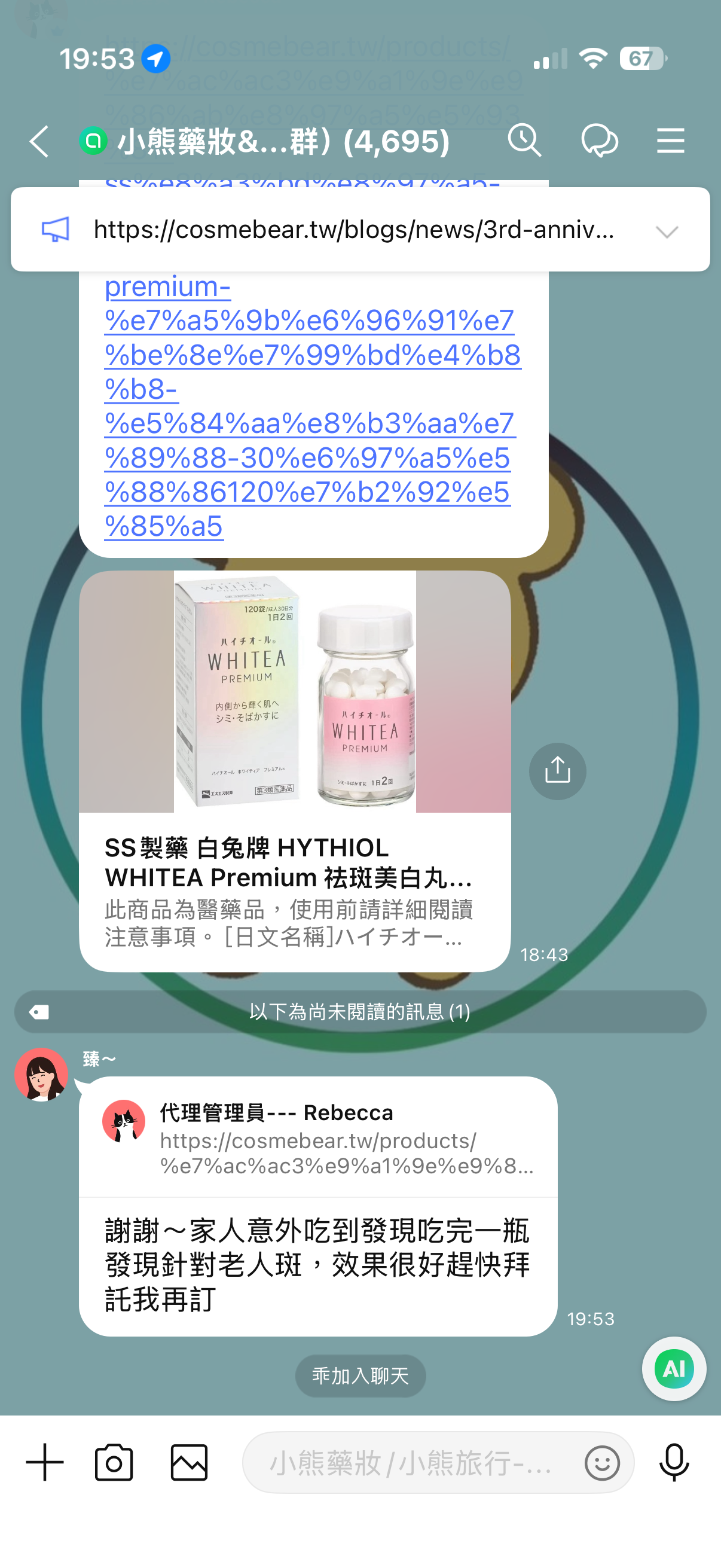The height and width of the screenshot is (1568, 721).
Task: Open the AI assistant button
Action: [674, 1368]
